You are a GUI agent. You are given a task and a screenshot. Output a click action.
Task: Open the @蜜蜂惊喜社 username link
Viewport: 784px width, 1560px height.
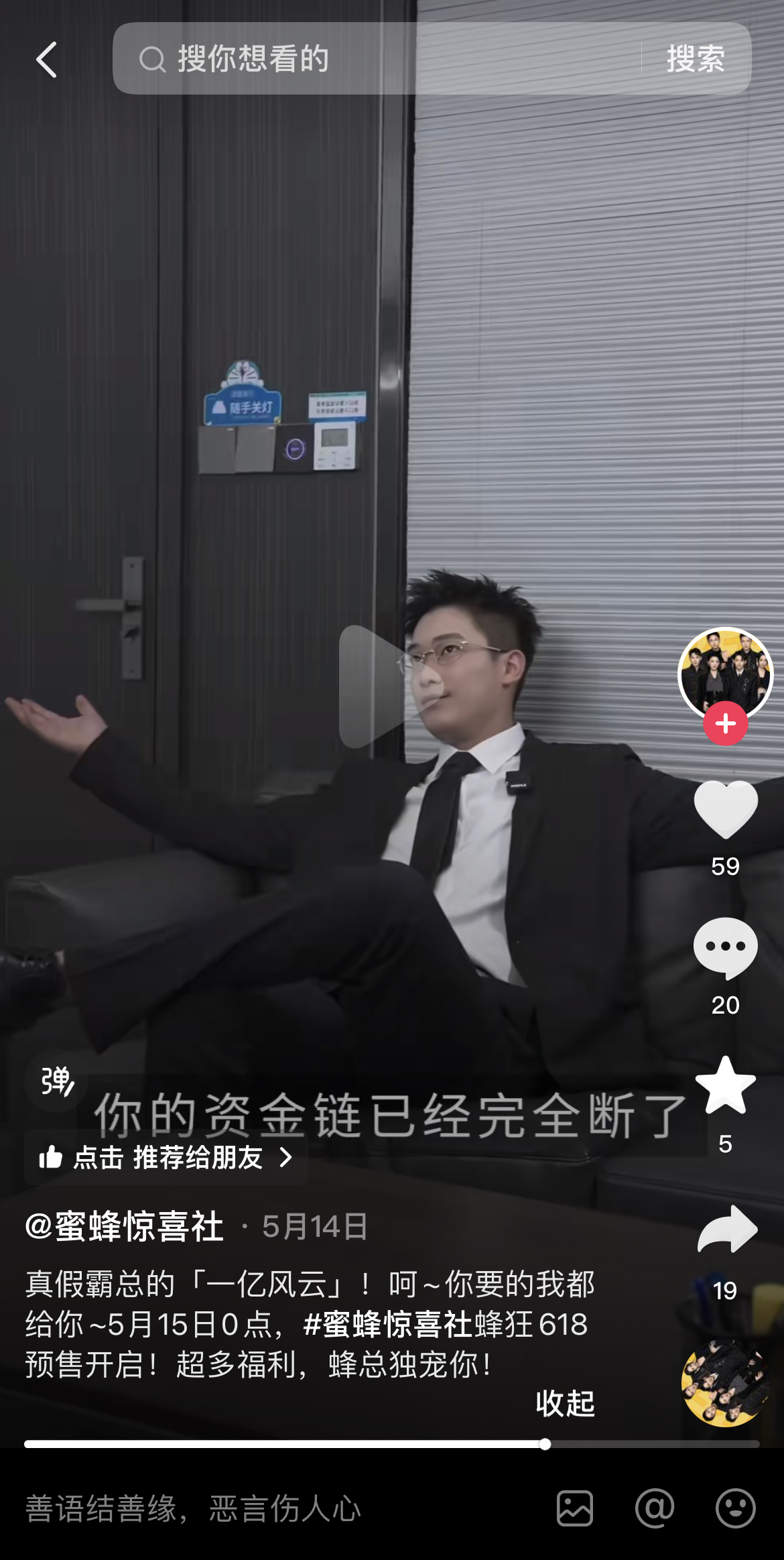[125, 1226]
